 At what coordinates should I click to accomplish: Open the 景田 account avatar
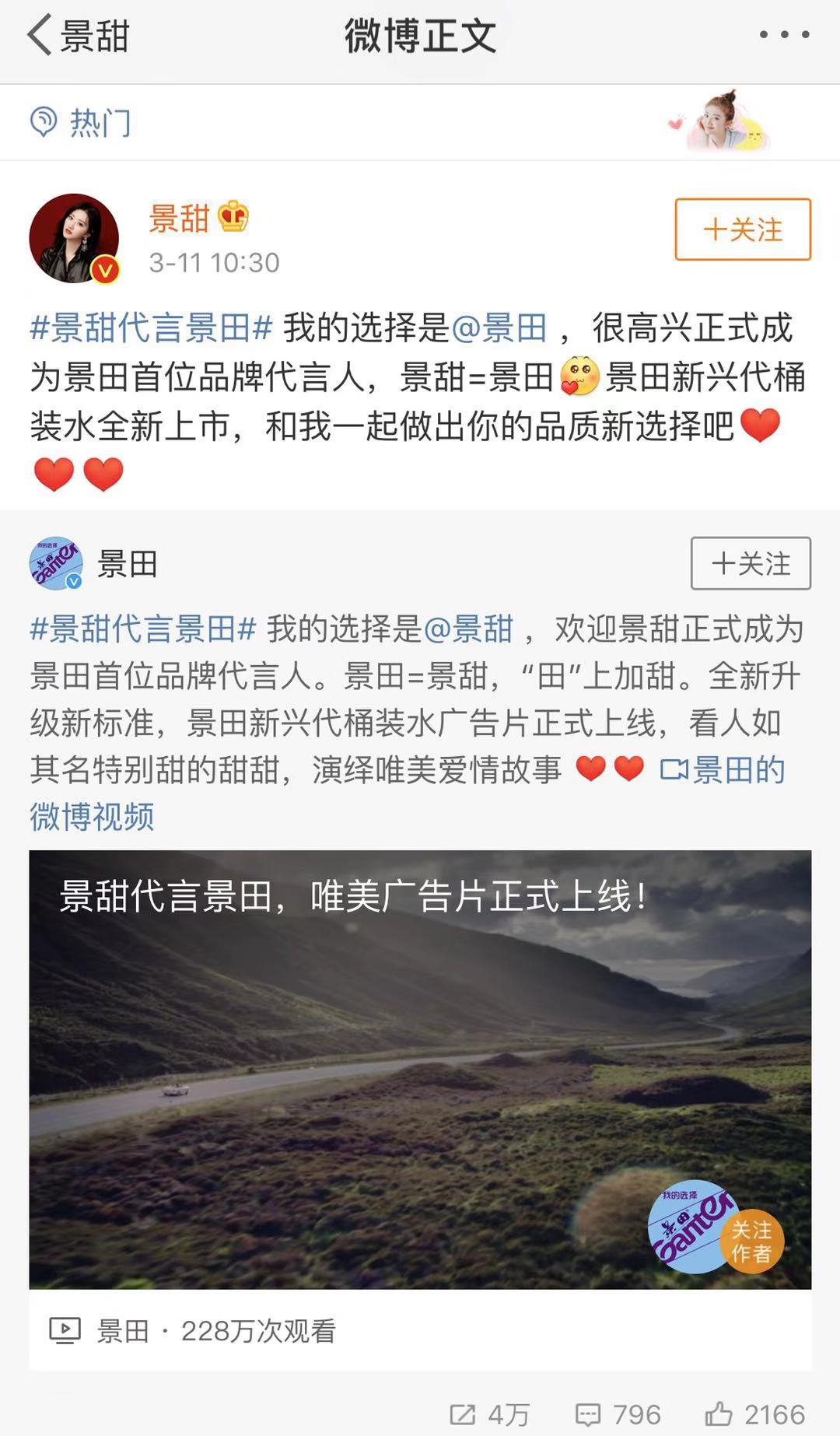pyautogui.click(x=56, y=563)
